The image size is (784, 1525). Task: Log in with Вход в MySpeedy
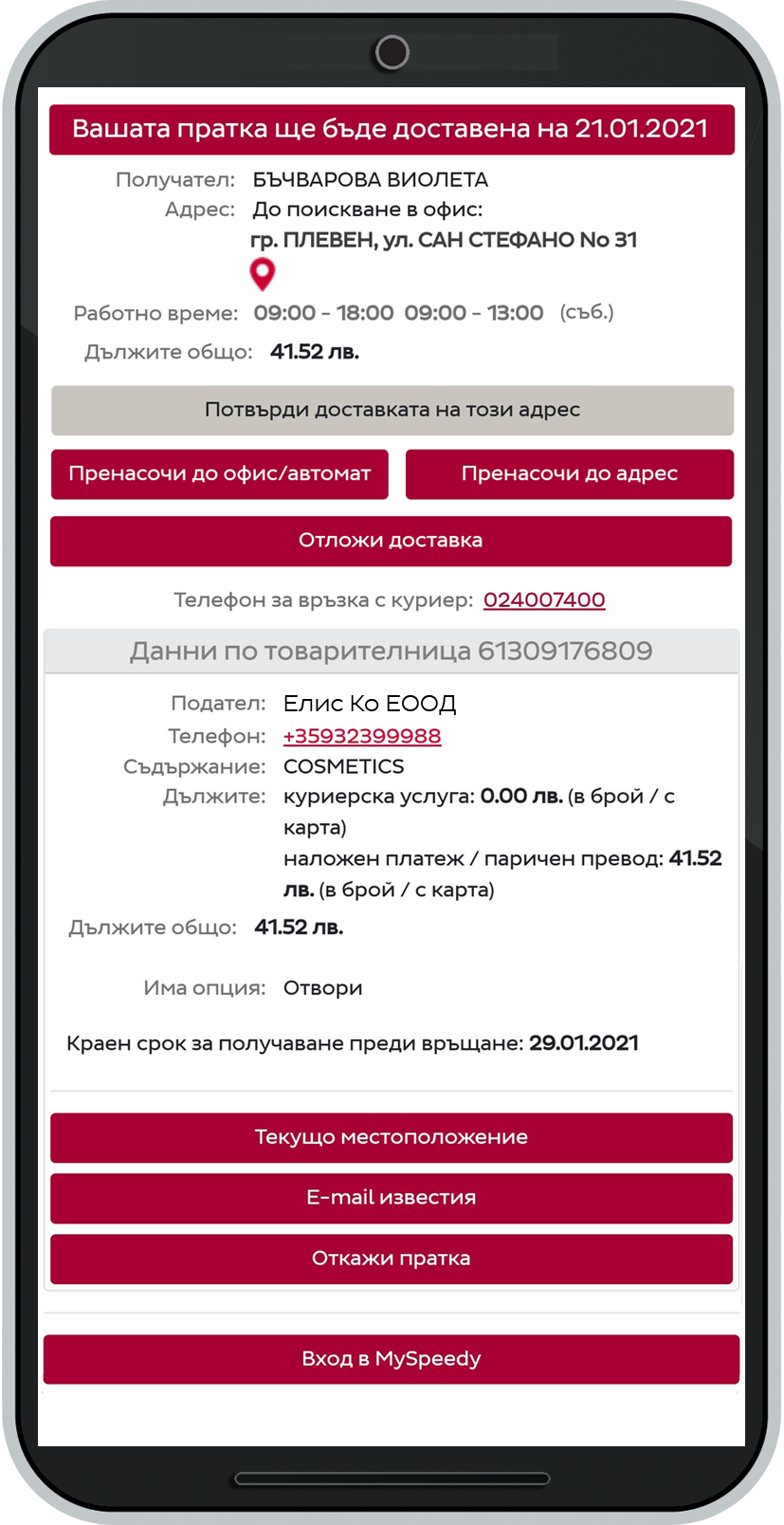(391, 1359)
